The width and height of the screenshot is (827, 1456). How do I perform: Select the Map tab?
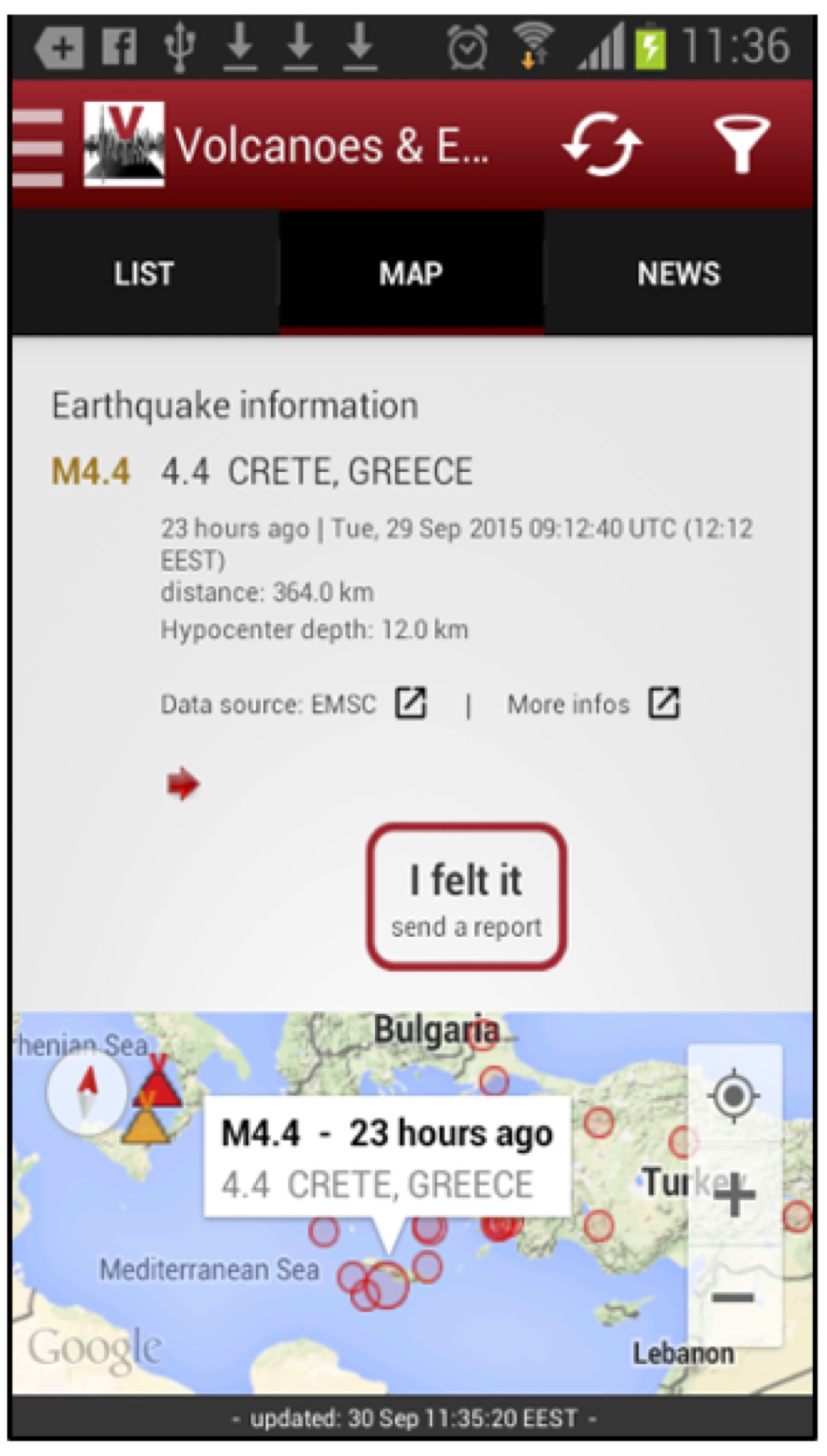[x=411, y=274]
